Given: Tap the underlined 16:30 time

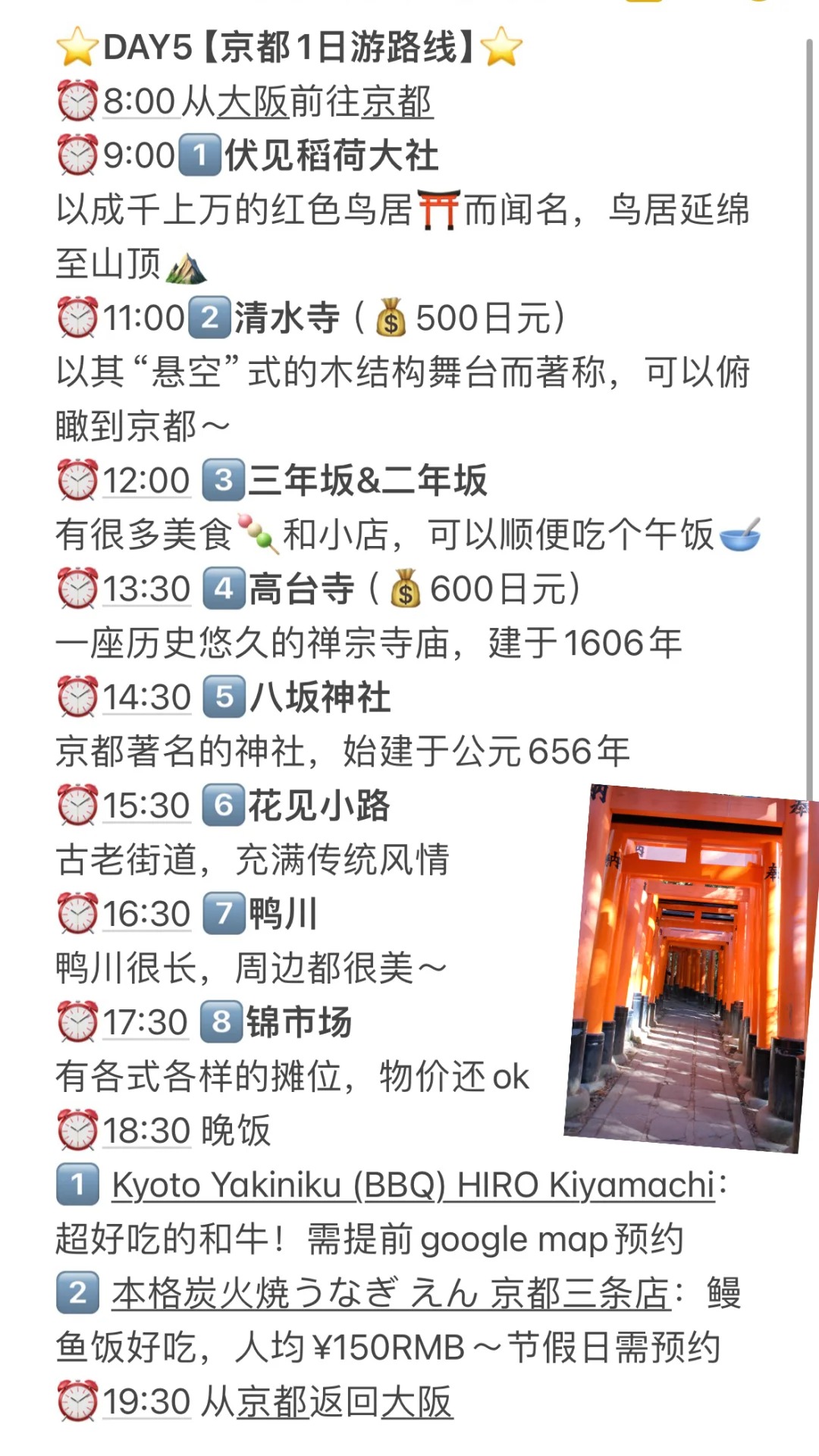Looking at the screenshot, I should point(146,915).
